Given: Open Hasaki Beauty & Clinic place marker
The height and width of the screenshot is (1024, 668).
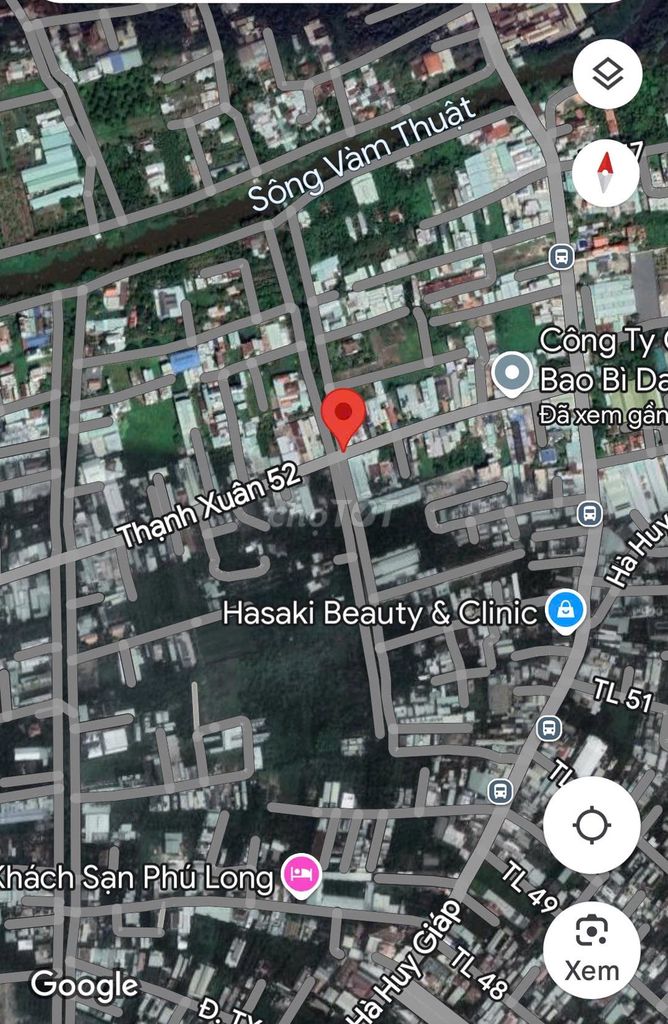Looking at the screenshot, I should coord(565,612).
